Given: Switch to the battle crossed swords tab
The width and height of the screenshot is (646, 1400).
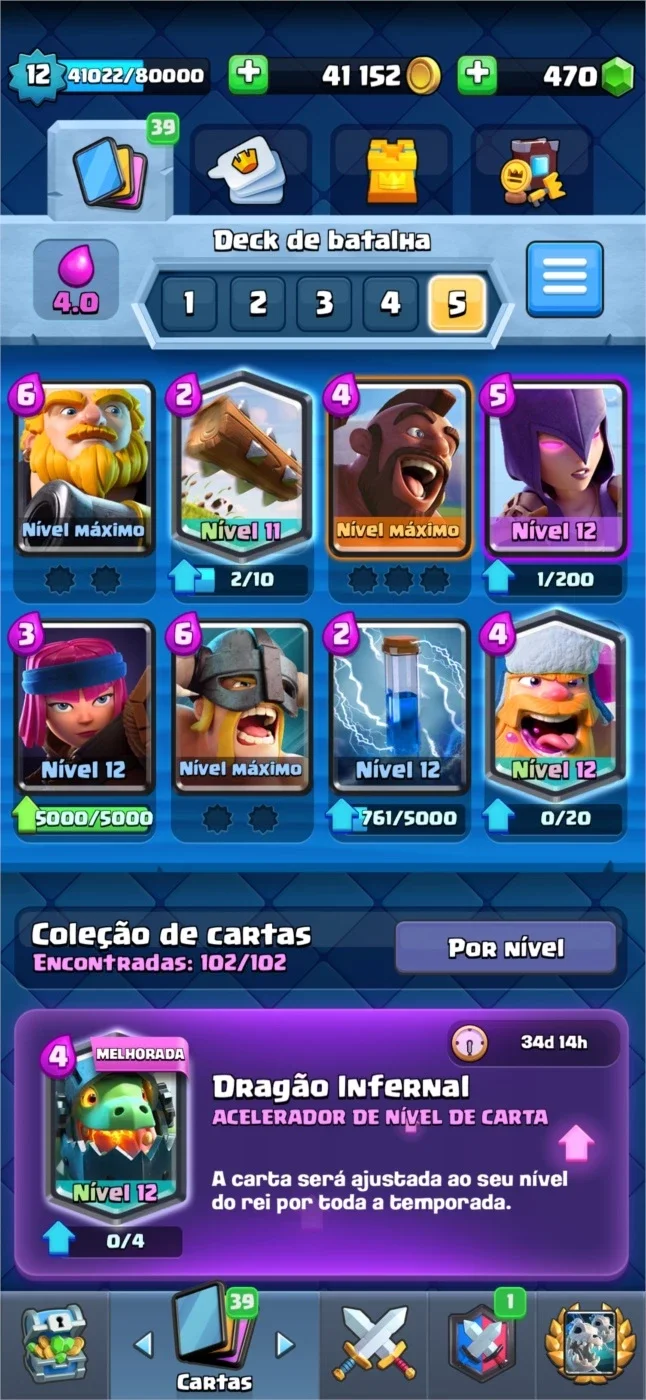Looking at the screenshot, I should point(374,1344).
